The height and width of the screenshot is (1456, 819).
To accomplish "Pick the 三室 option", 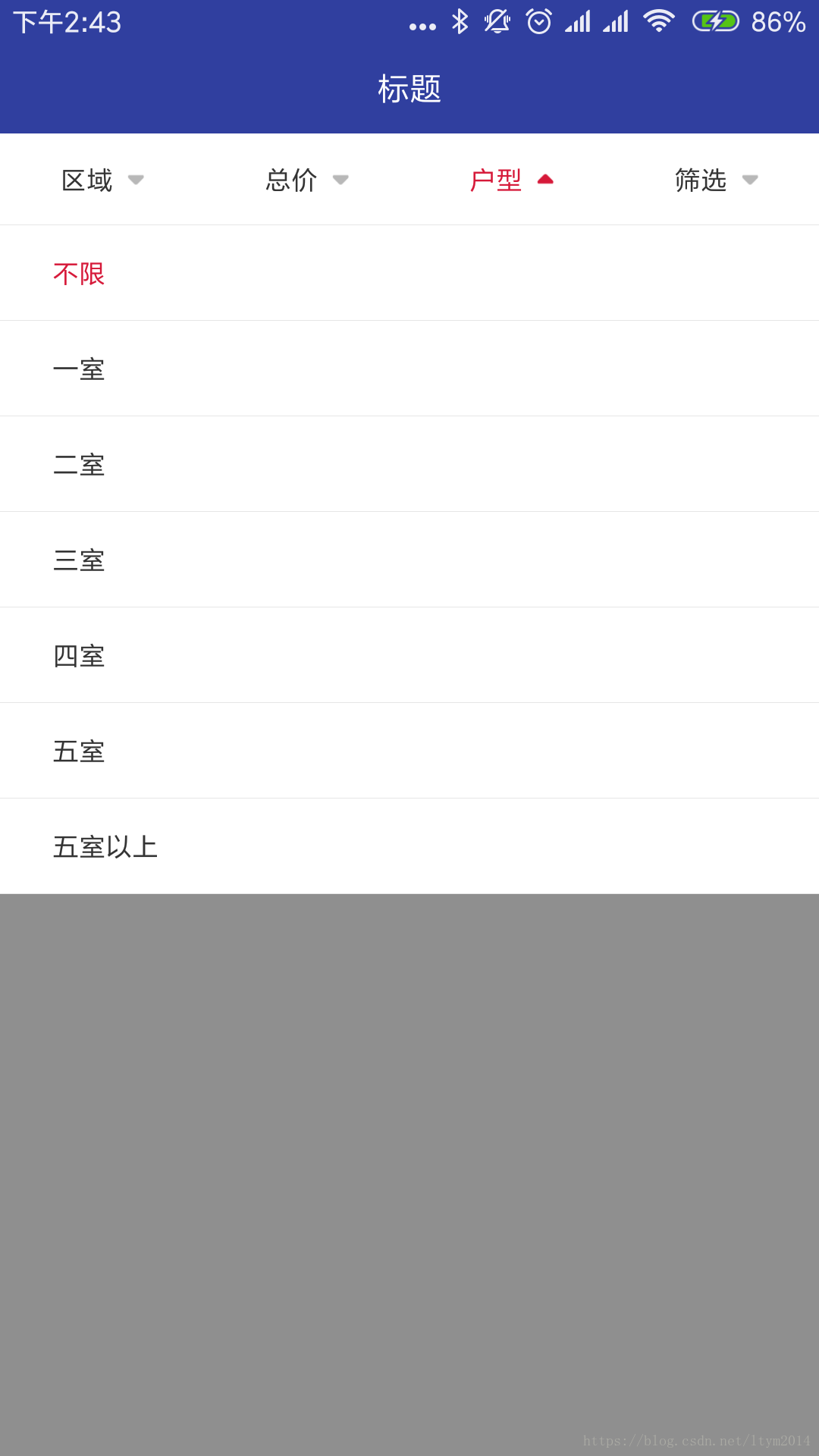I will click(409, 560).
